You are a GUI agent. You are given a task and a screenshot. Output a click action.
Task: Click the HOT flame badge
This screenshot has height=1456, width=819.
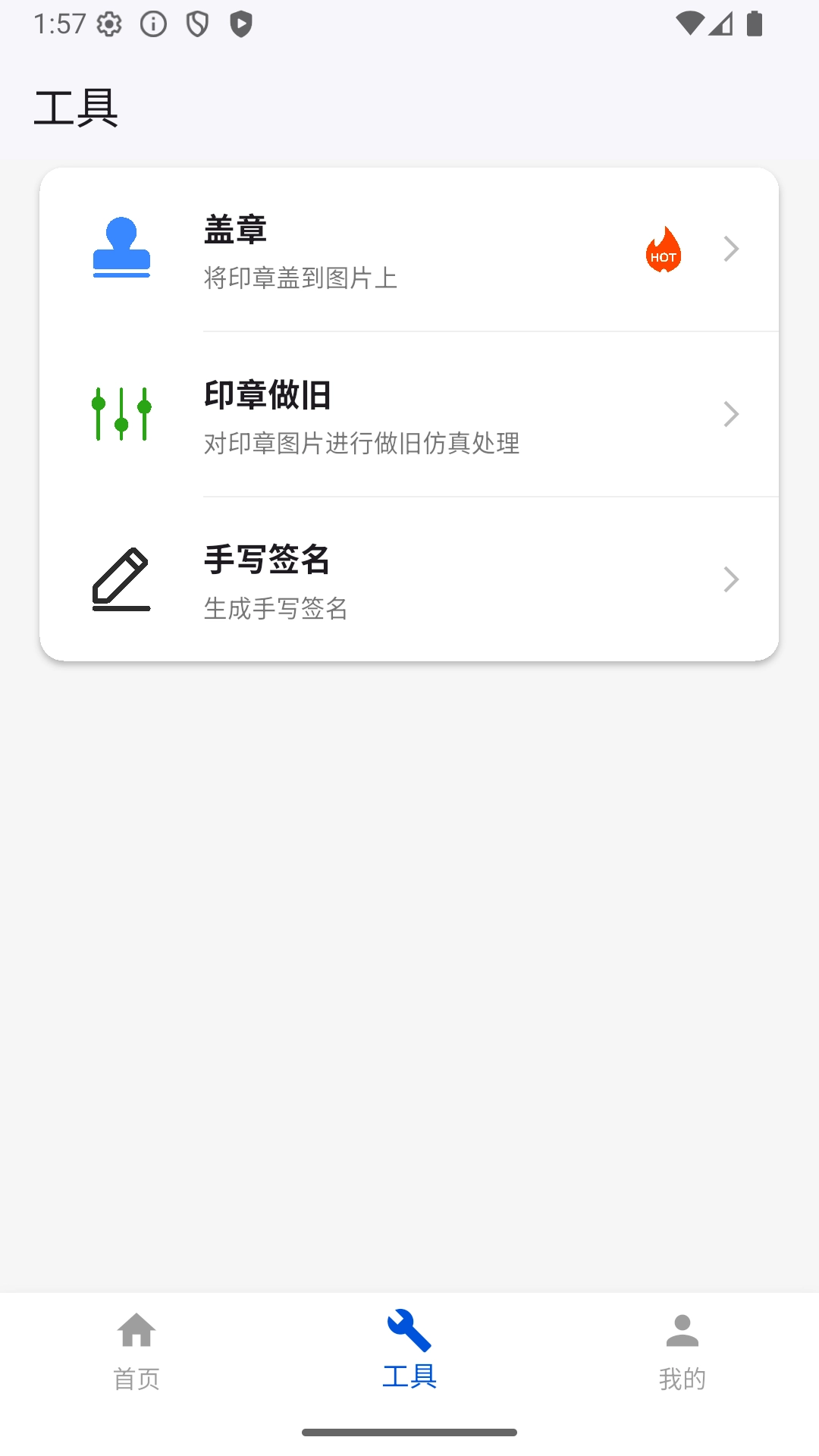[663, 249]
